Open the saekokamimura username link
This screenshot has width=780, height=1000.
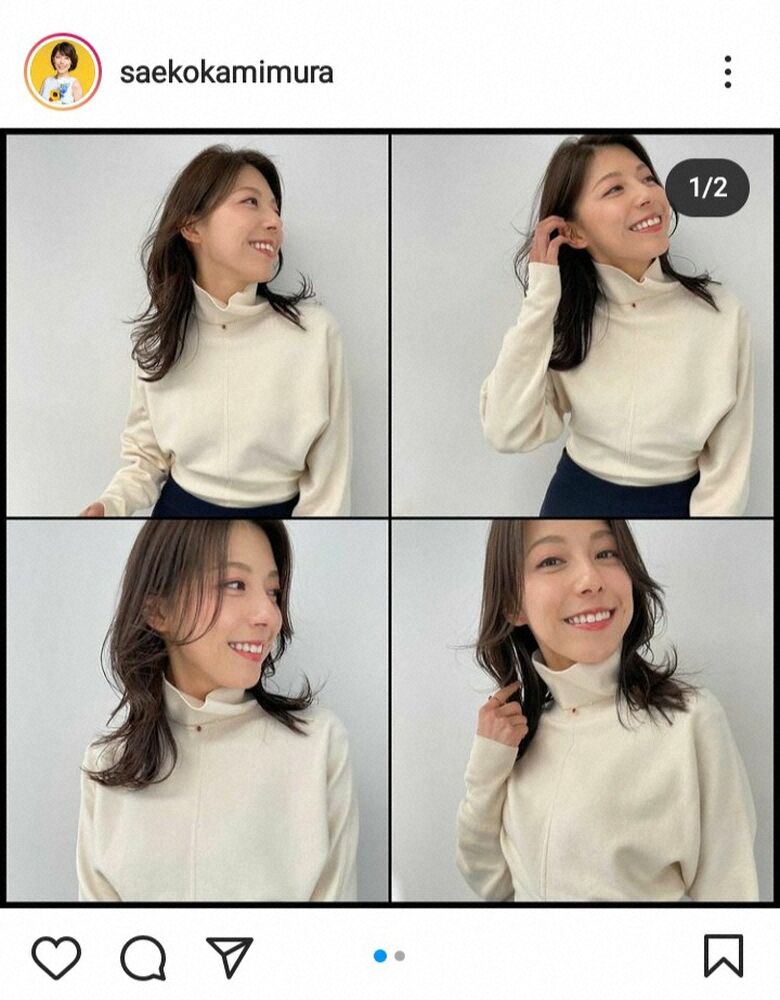226,72
